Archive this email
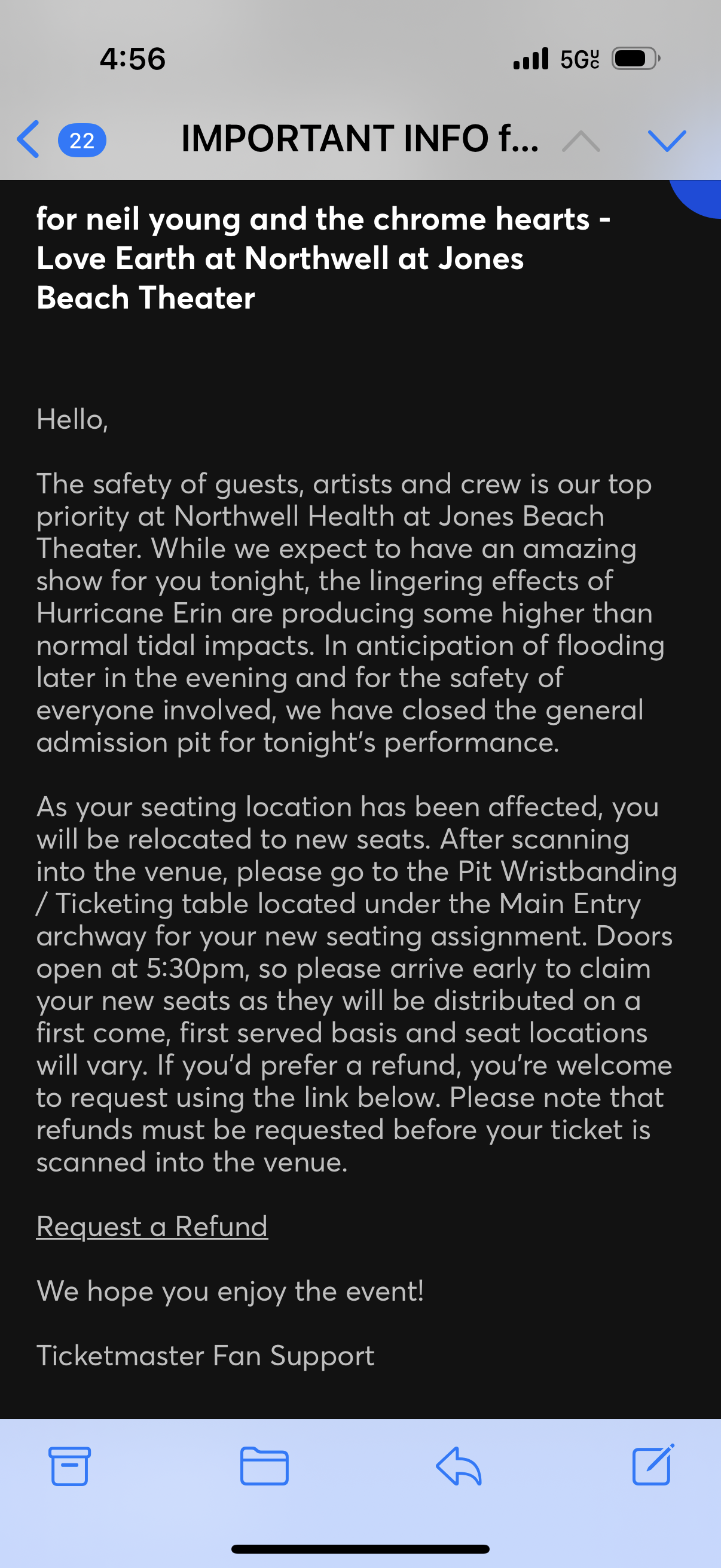 click(x=69, y=1466)
